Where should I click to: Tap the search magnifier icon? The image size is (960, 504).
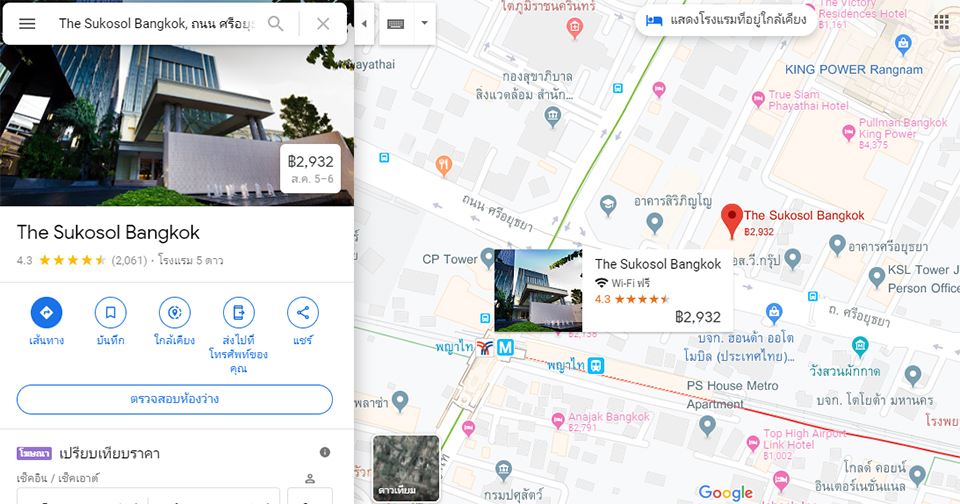[276, 24]
